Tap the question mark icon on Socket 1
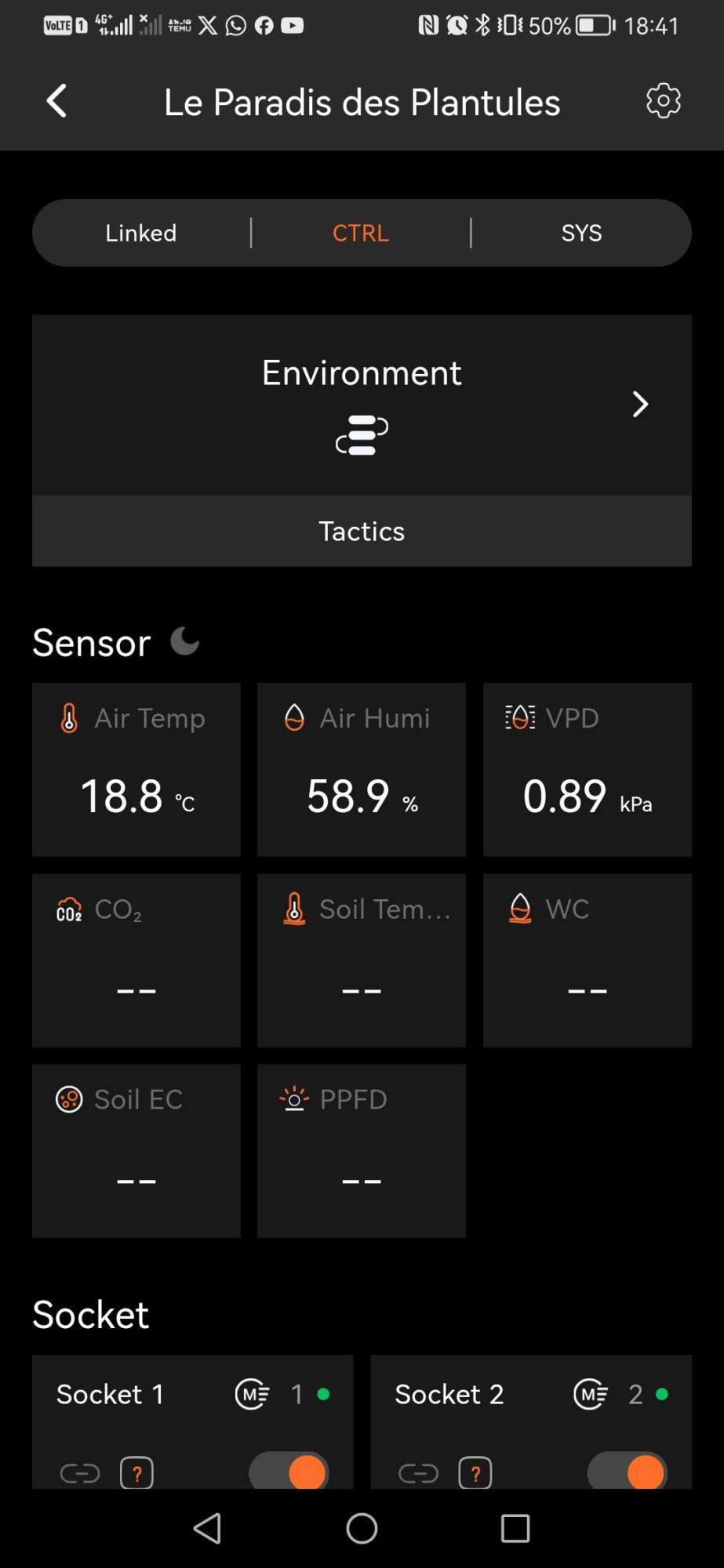The width and height of the screenshot is (724, 1568). [x=136, y=1473]
